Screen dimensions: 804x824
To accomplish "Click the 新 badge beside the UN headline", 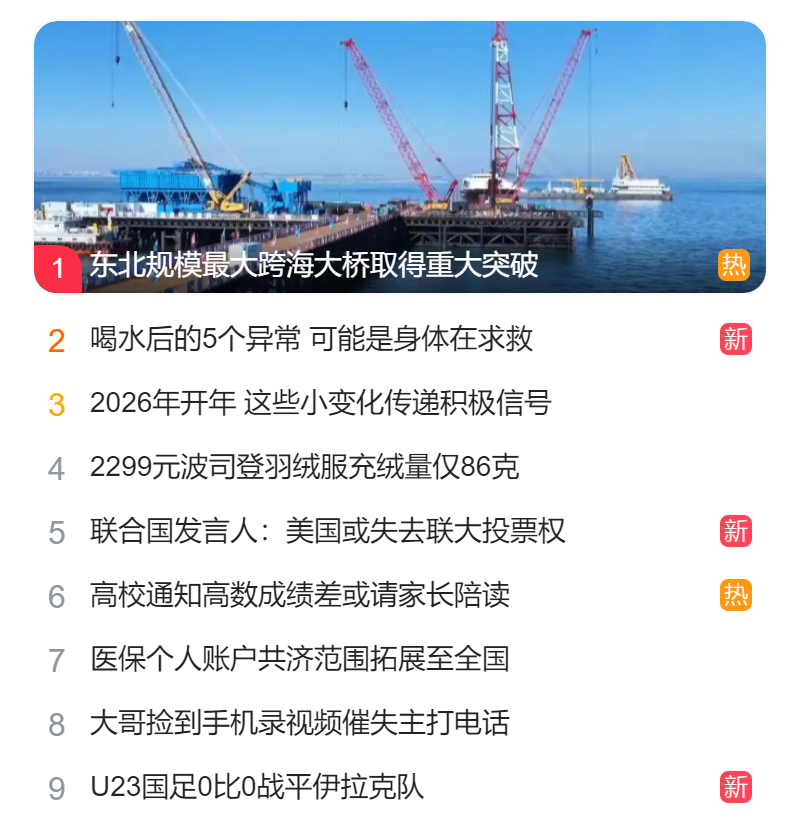I will click(x=735, y=533).
